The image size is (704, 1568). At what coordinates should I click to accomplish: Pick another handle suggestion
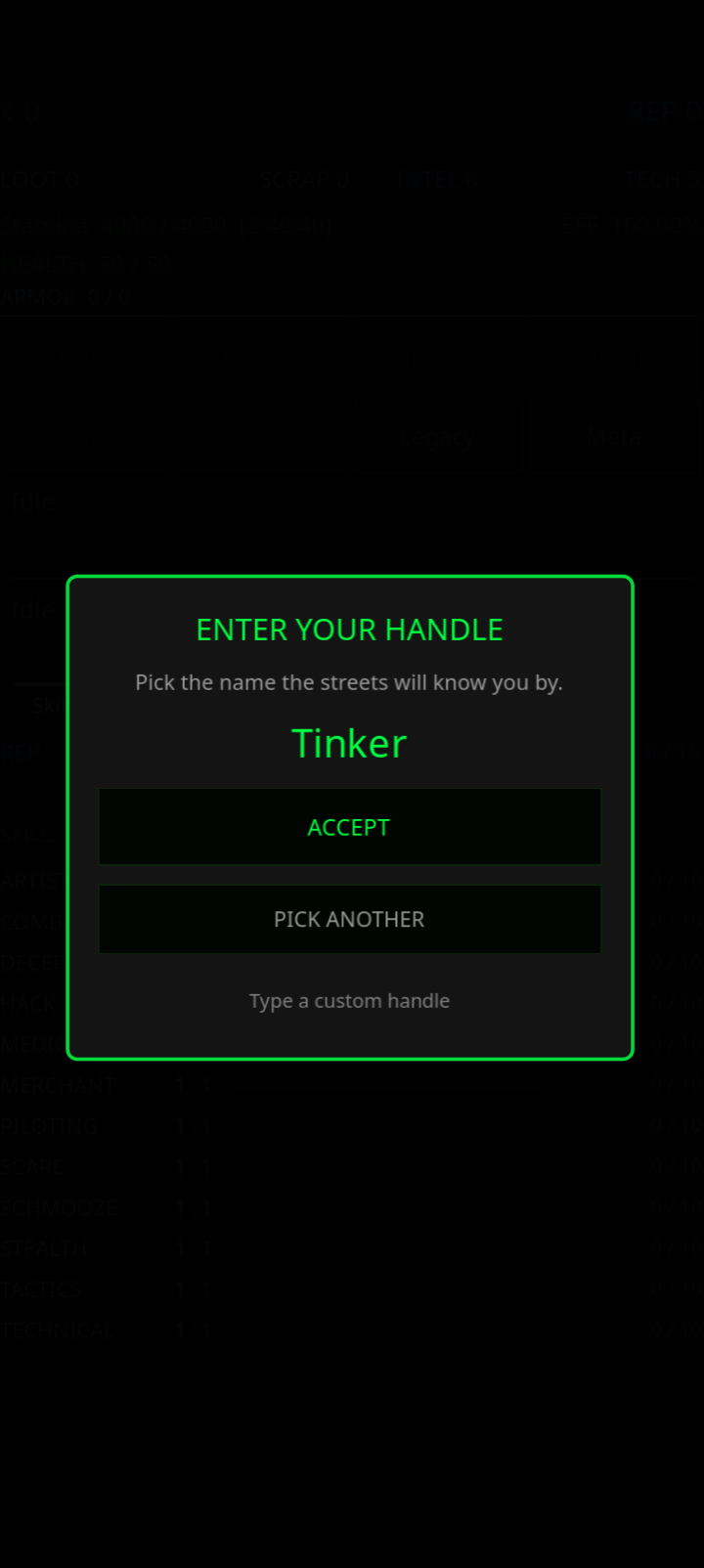(349, 919)
